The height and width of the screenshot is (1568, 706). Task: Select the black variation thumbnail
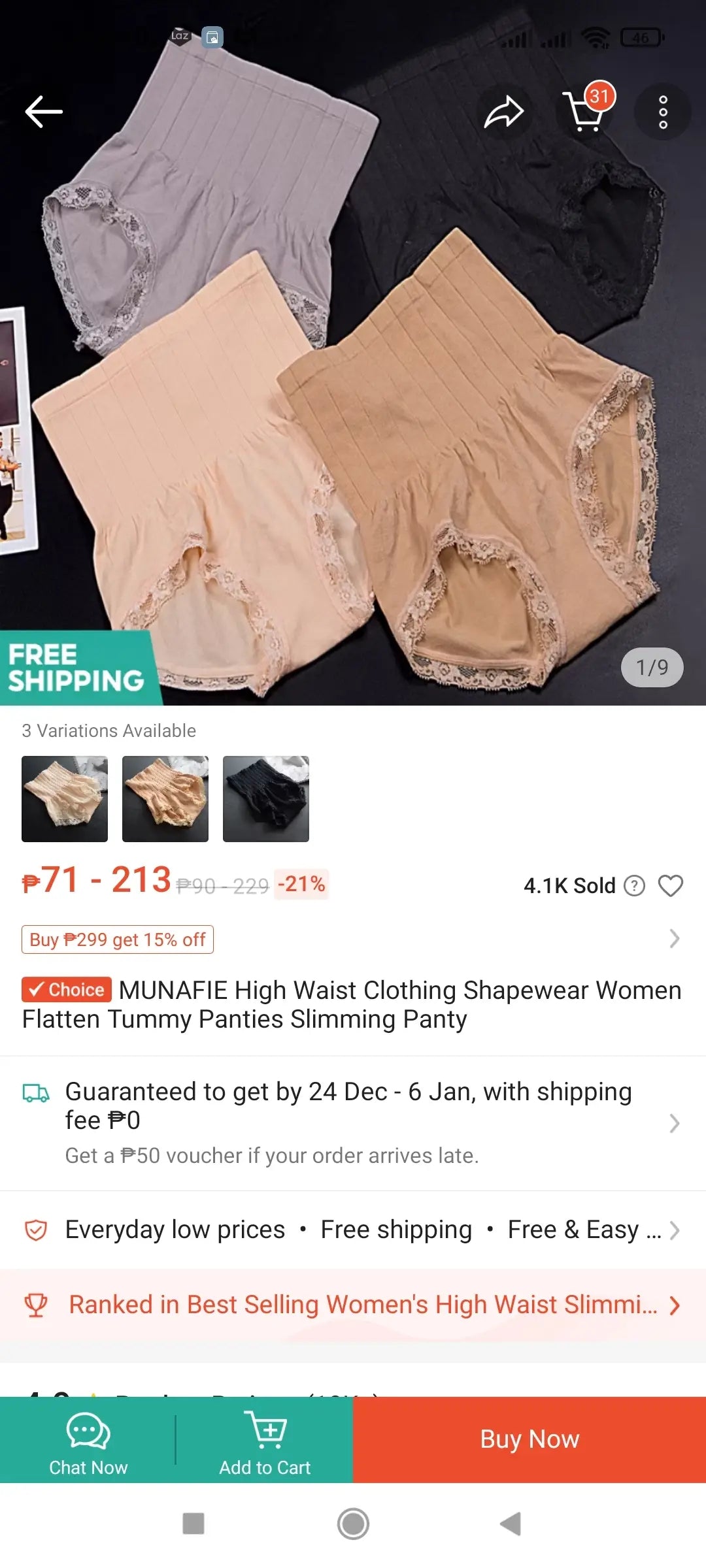coord(266,799)
